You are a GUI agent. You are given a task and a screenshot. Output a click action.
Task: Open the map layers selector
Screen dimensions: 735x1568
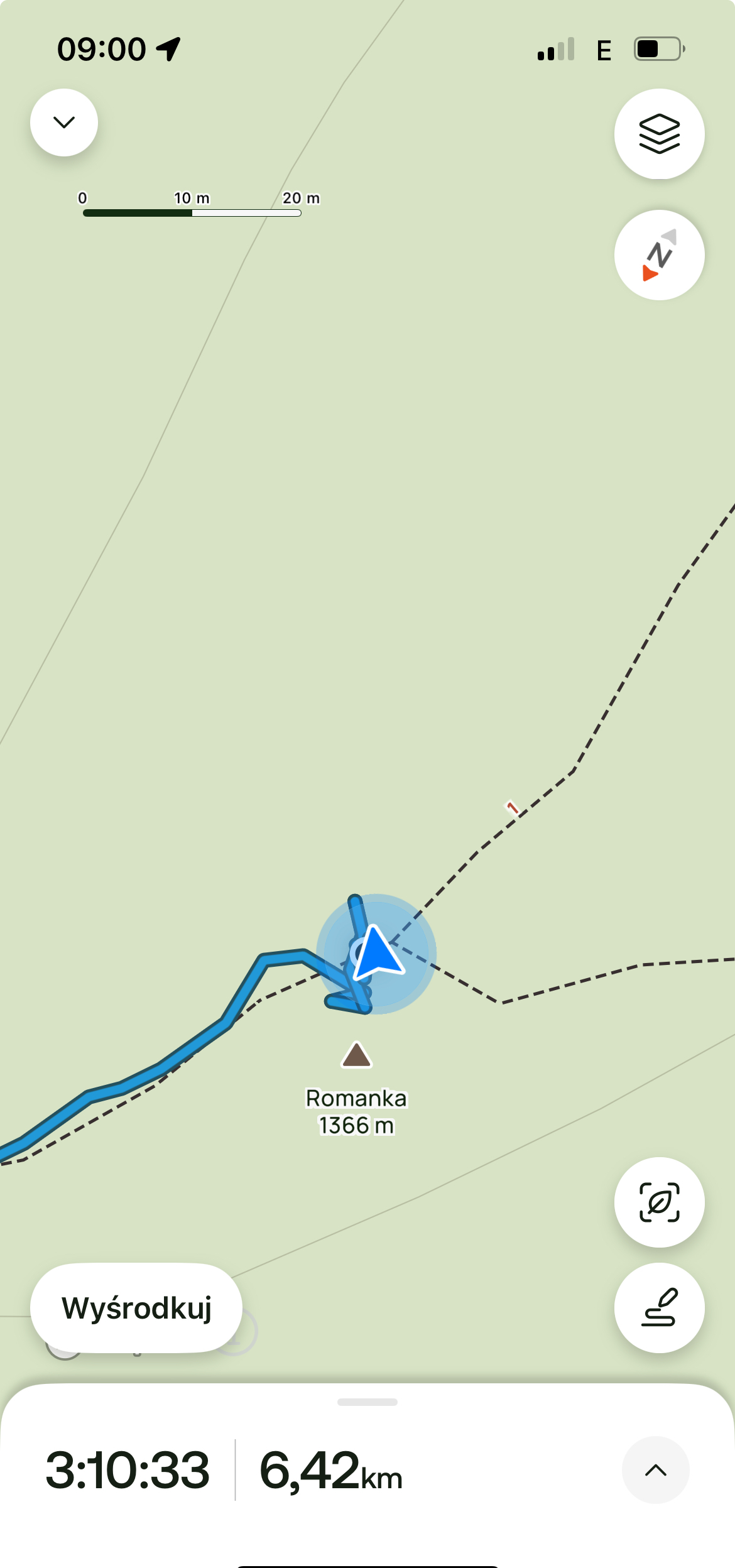click(659, 134)
